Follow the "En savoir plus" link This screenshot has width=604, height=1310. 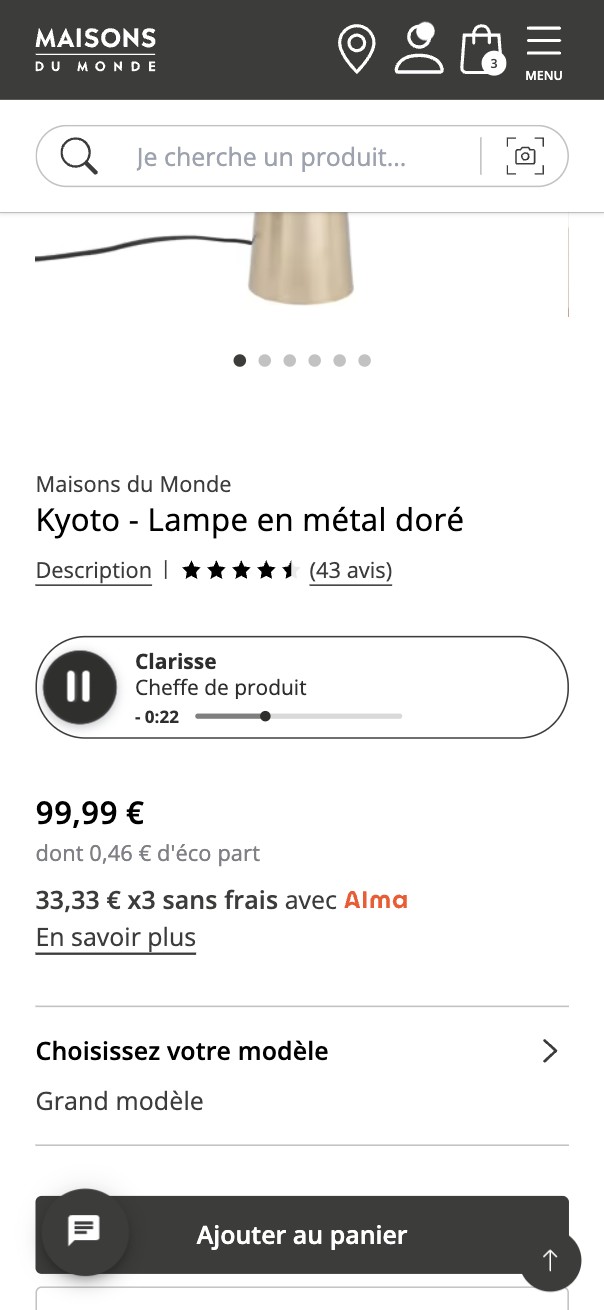pyautogui.click(x=116, y=938)
